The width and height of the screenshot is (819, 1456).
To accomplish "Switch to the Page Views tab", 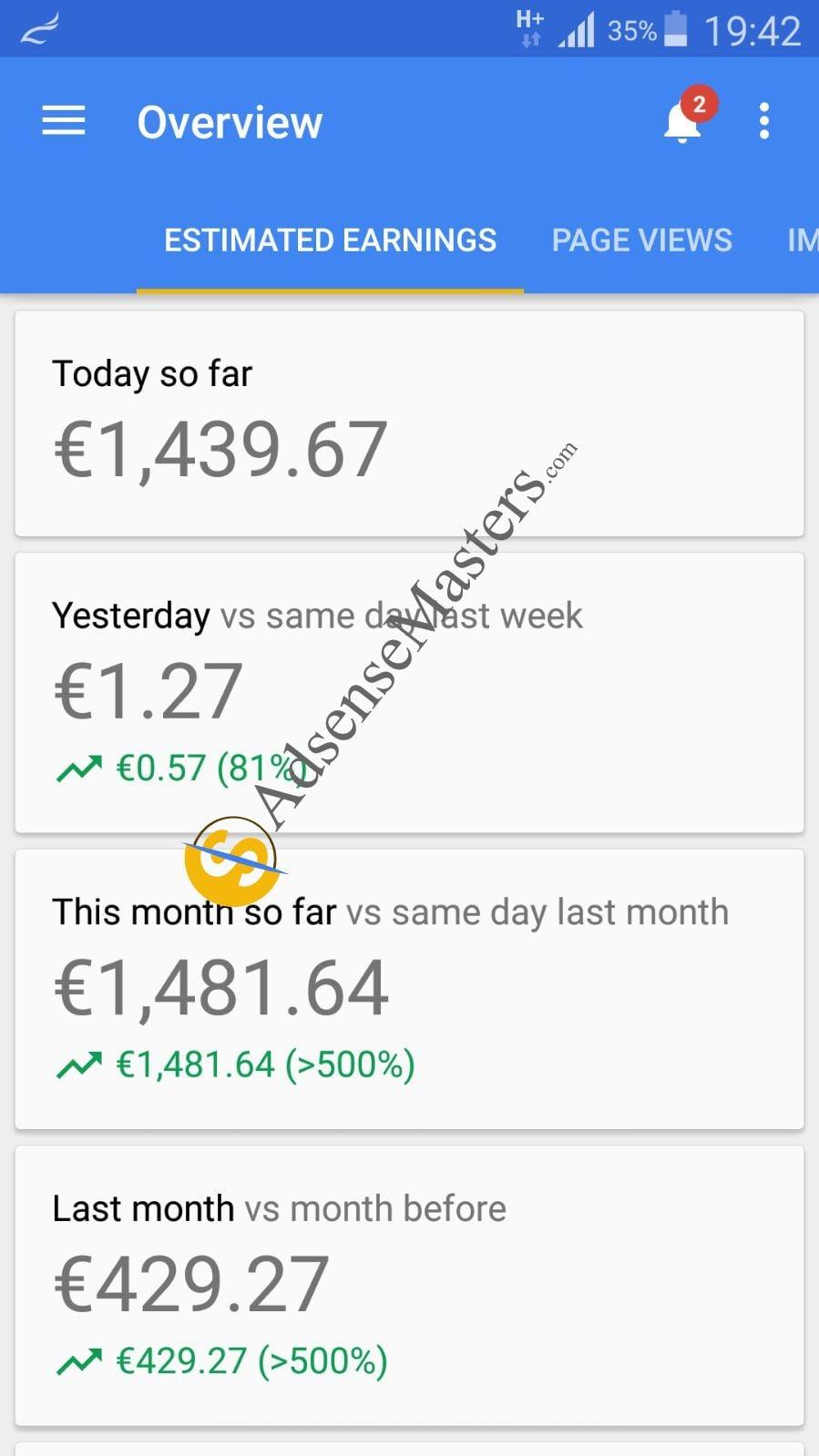I will [x=641, y=240].
